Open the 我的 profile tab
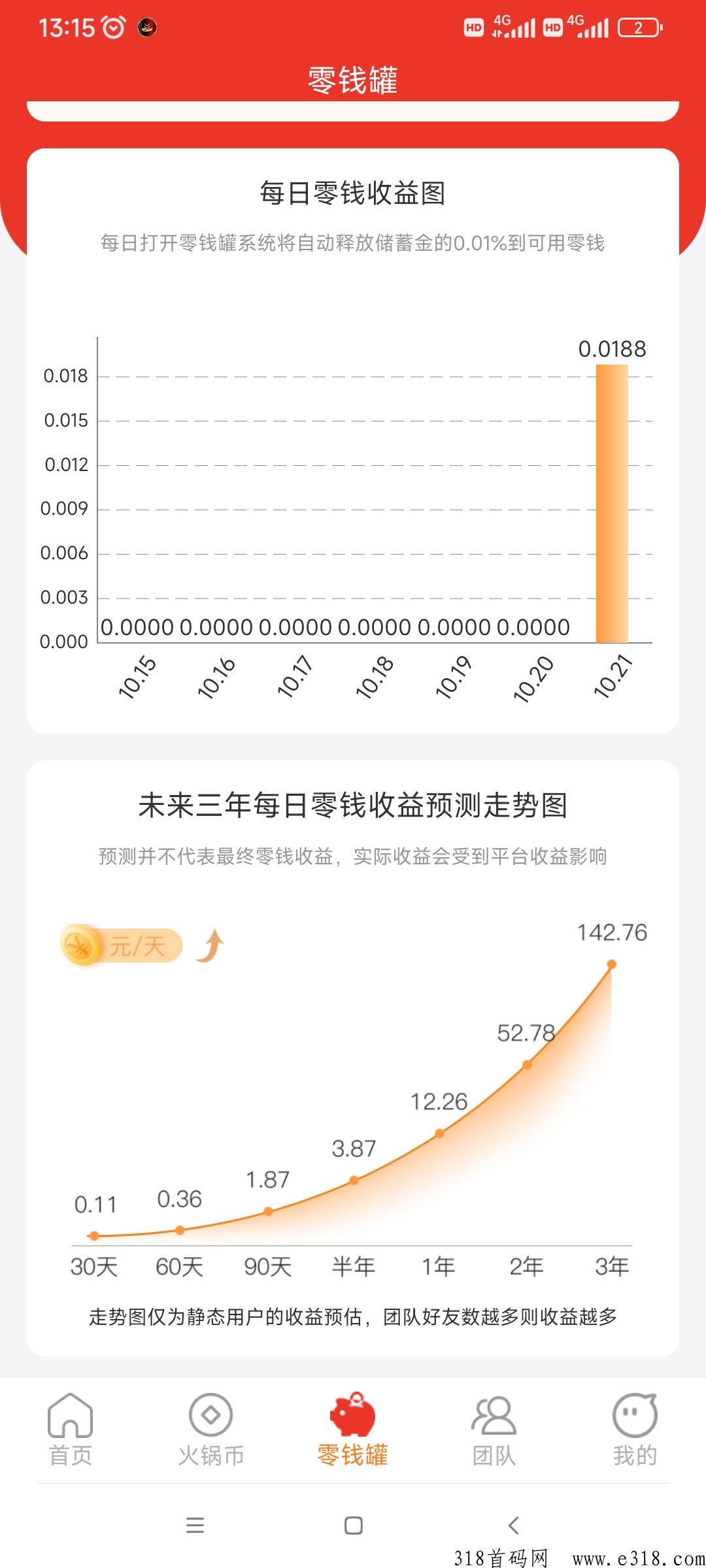The width and height of the screenshot is (706, 1568). [x=635, y=1429]
